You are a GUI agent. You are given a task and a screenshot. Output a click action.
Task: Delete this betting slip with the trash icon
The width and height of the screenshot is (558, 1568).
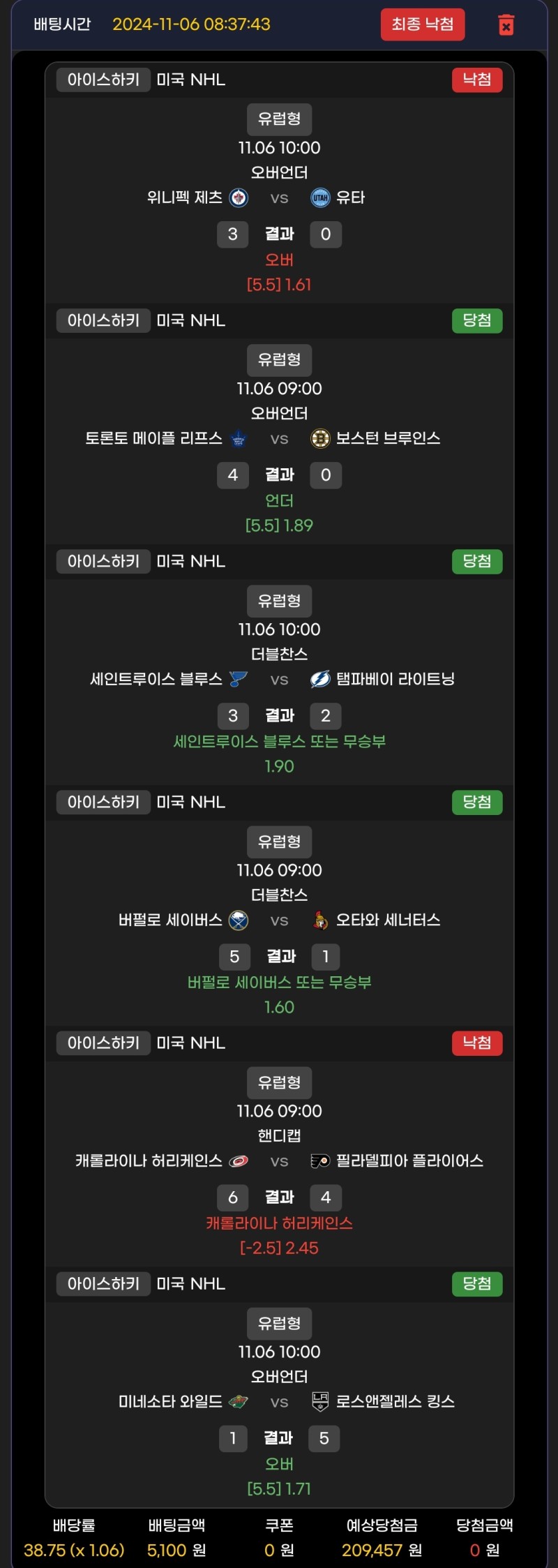pos(506,25)
